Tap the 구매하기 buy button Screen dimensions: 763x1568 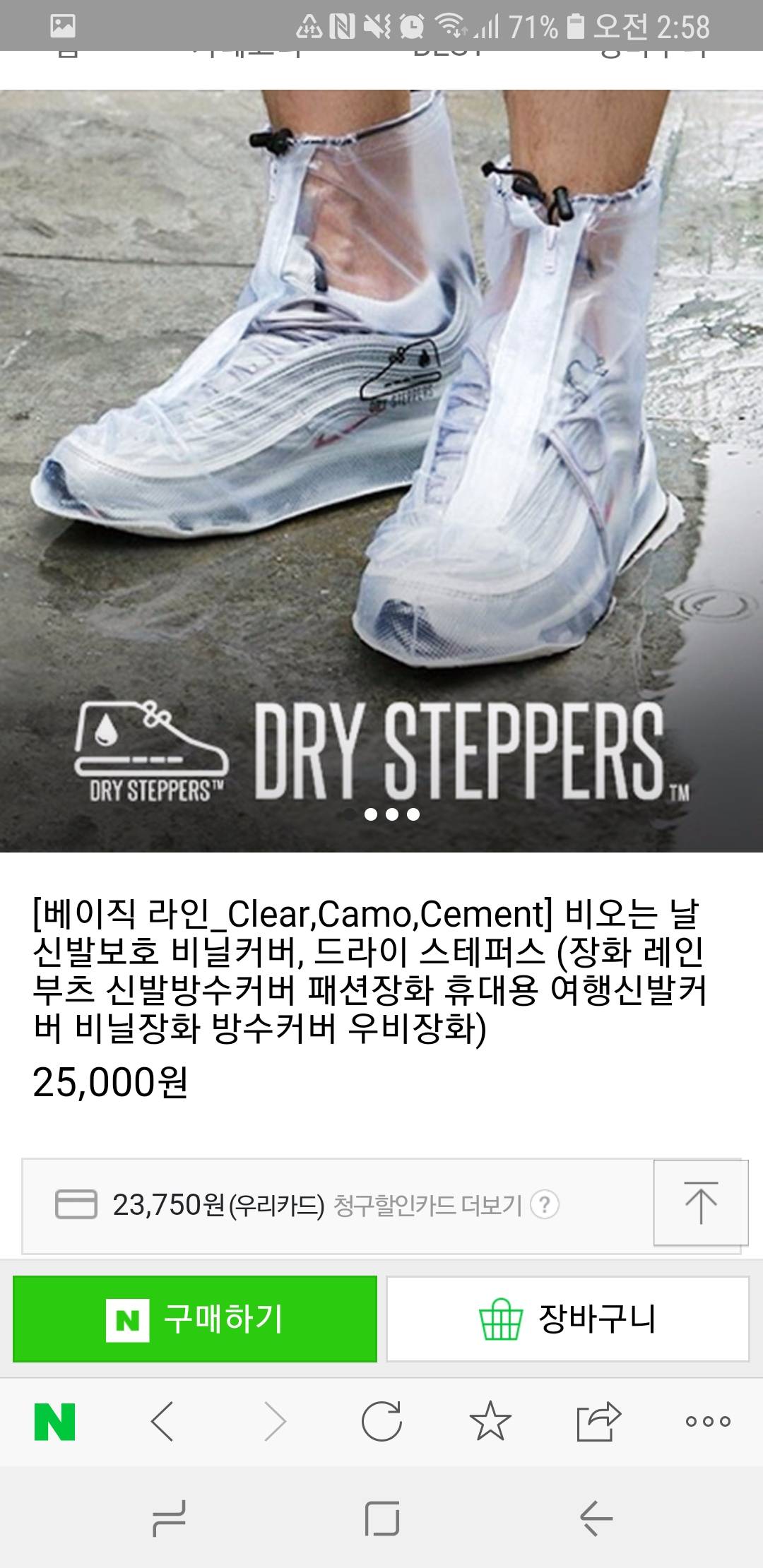[195, 1319]
